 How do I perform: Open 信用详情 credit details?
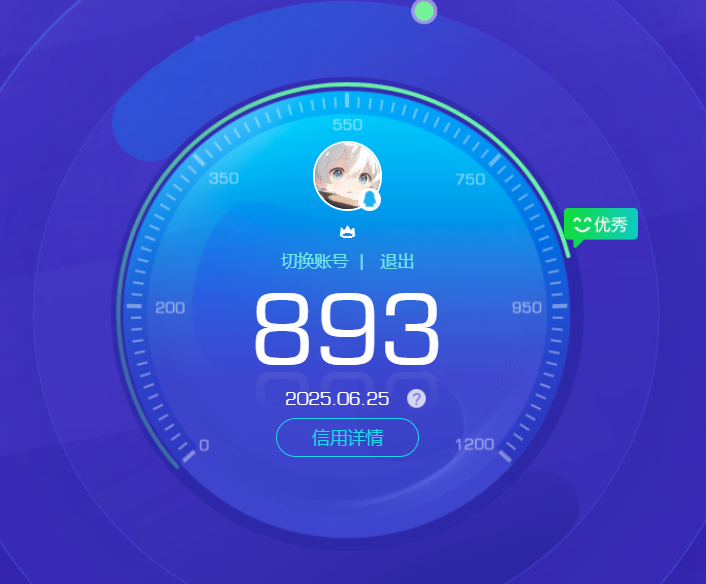coord(347,438)
